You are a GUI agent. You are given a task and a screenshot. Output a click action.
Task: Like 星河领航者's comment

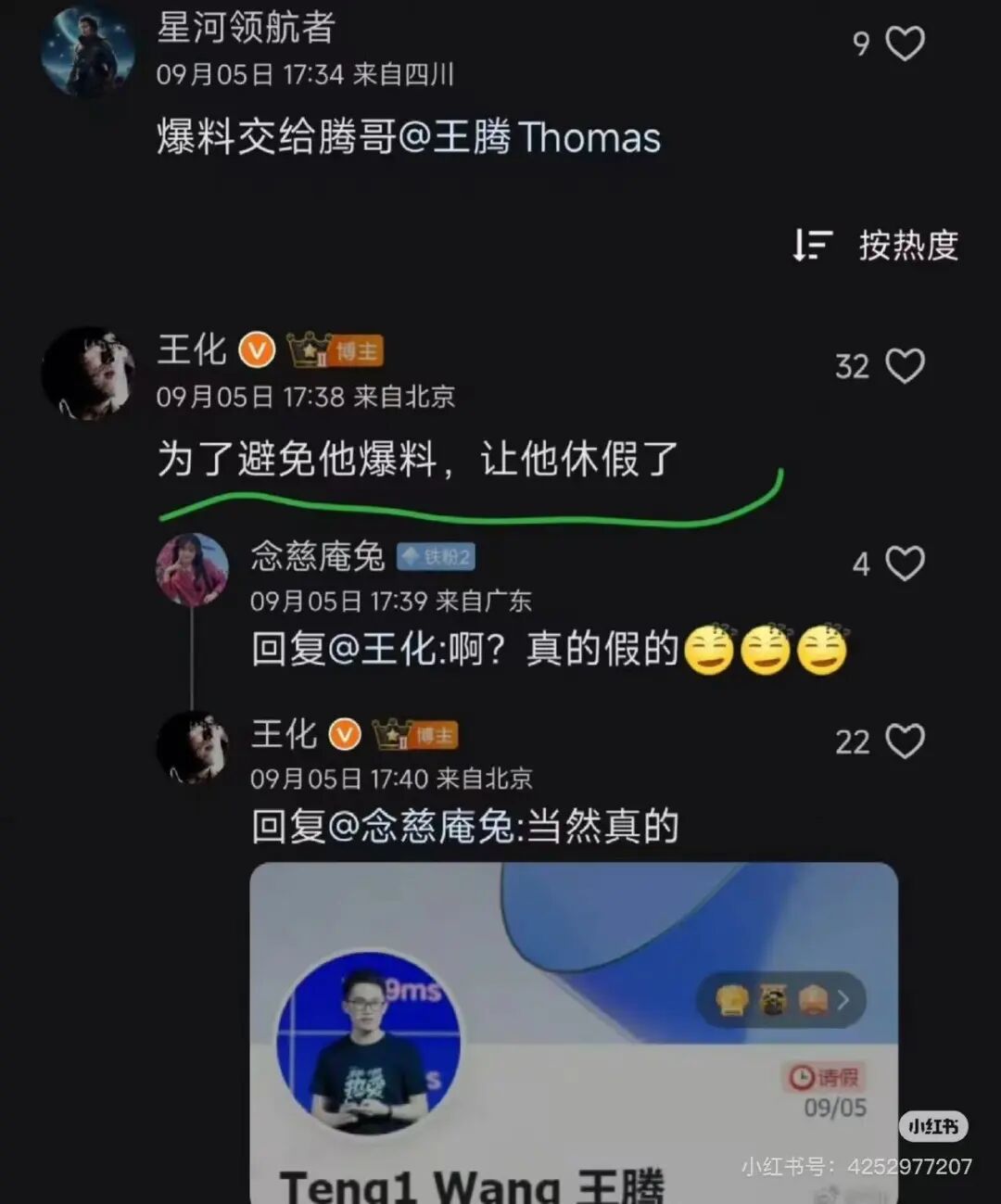(905, 44)
